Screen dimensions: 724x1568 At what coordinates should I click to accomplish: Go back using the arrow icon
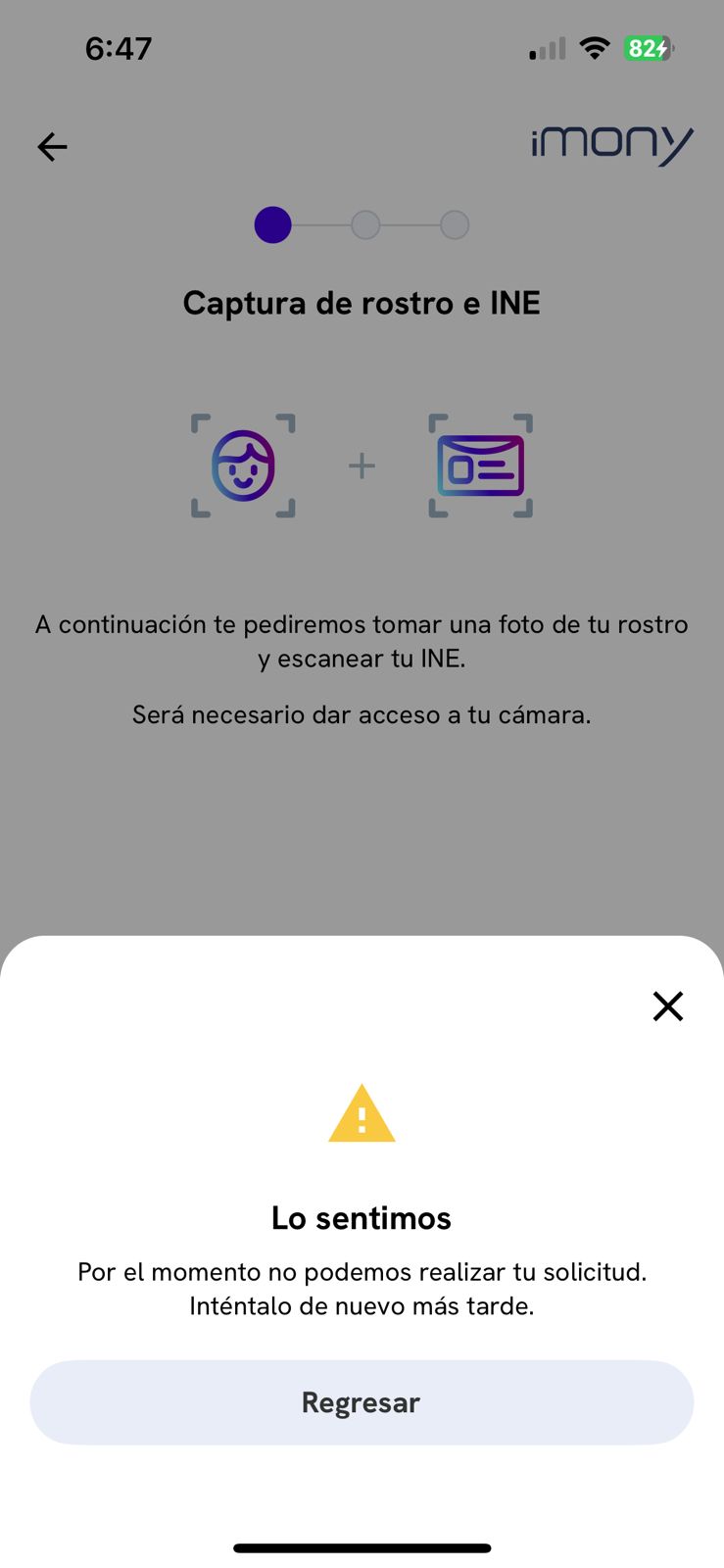coord(52,147)
